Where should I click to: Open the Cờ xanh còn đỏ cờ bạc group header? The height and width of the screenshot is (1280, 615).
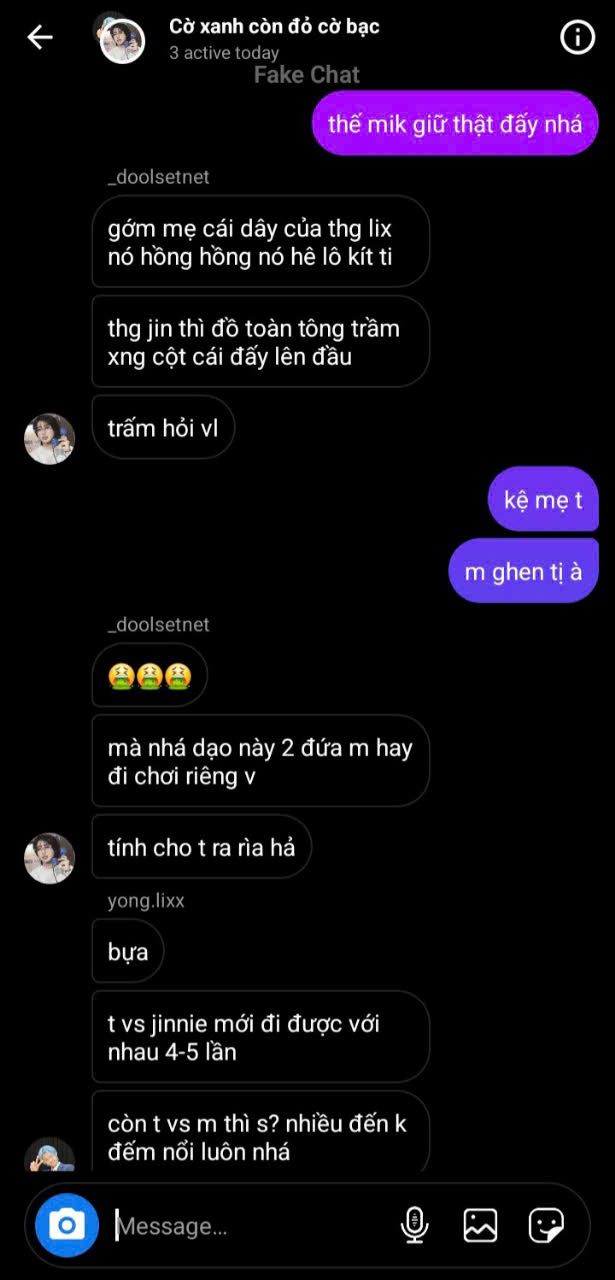tap(274, 27)
